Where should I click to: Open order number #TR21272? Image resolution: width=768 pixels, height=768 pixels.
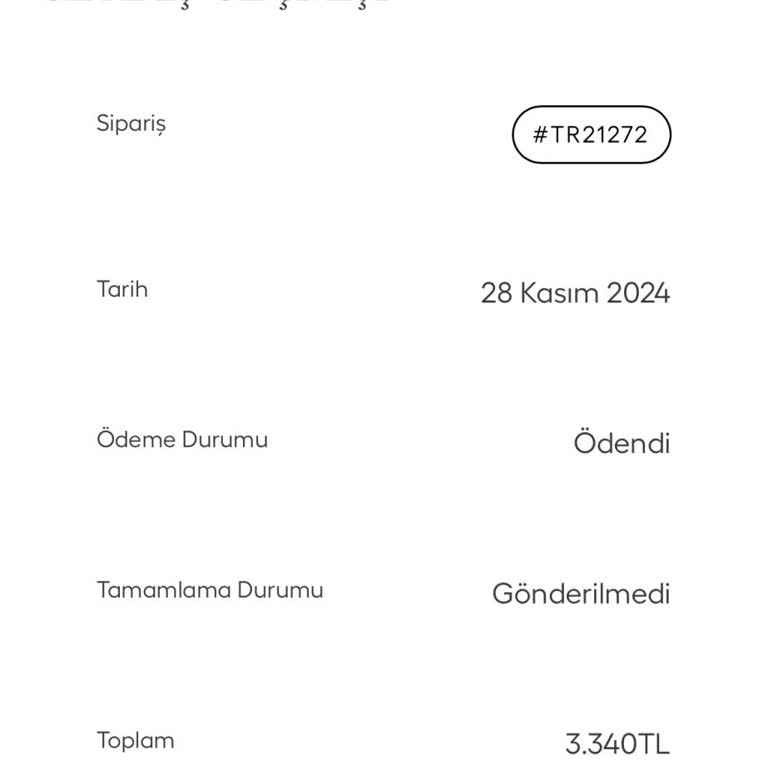pos(591,135)
